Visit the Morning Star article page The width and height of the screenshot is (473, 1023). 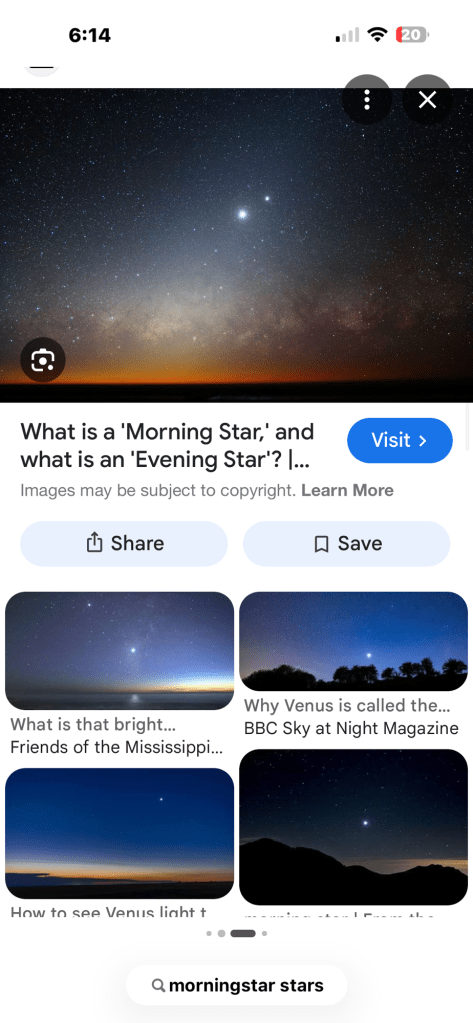399,440
